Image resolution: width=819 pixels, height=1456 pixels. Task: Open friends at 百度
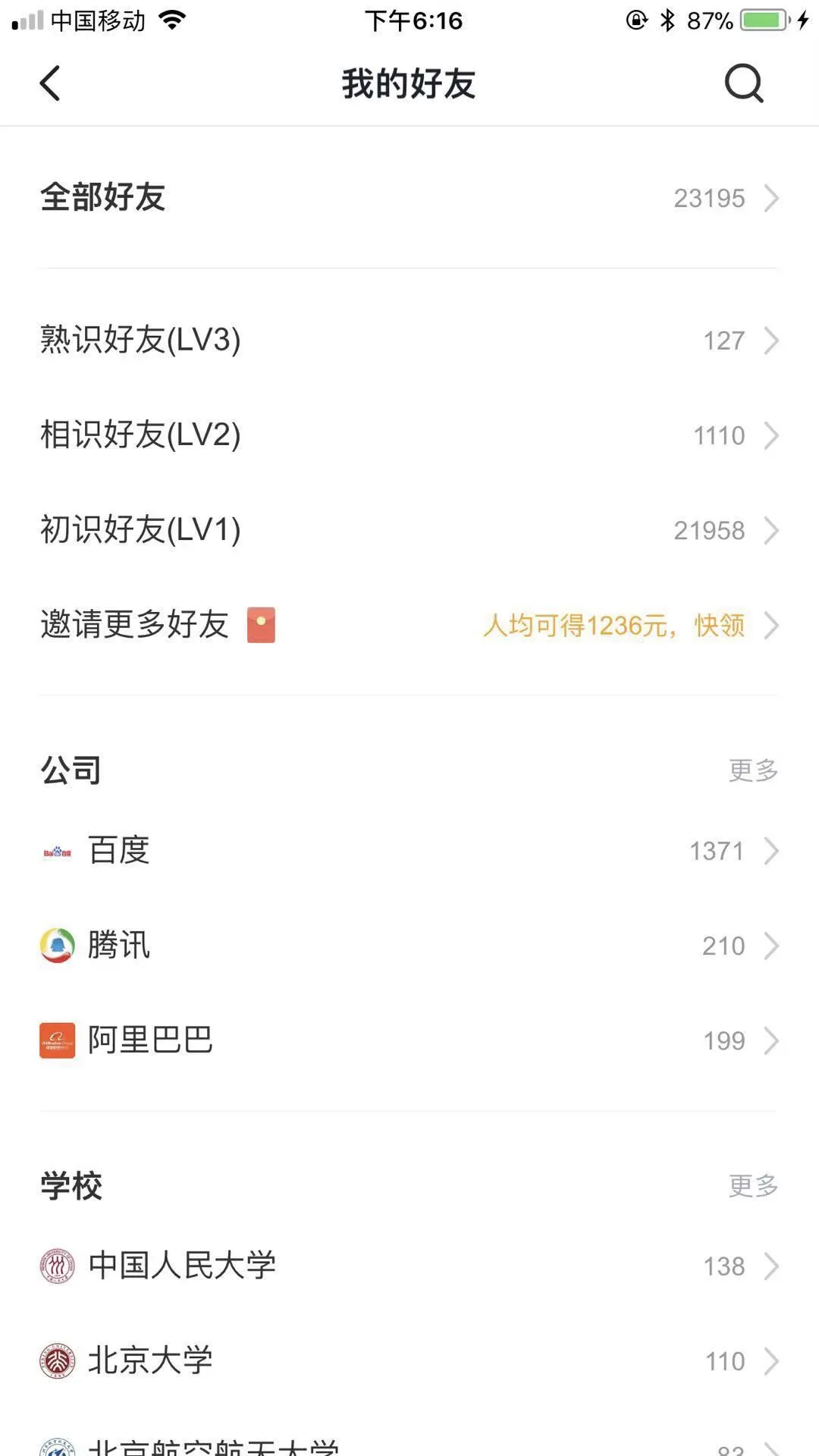coord(409,851)
